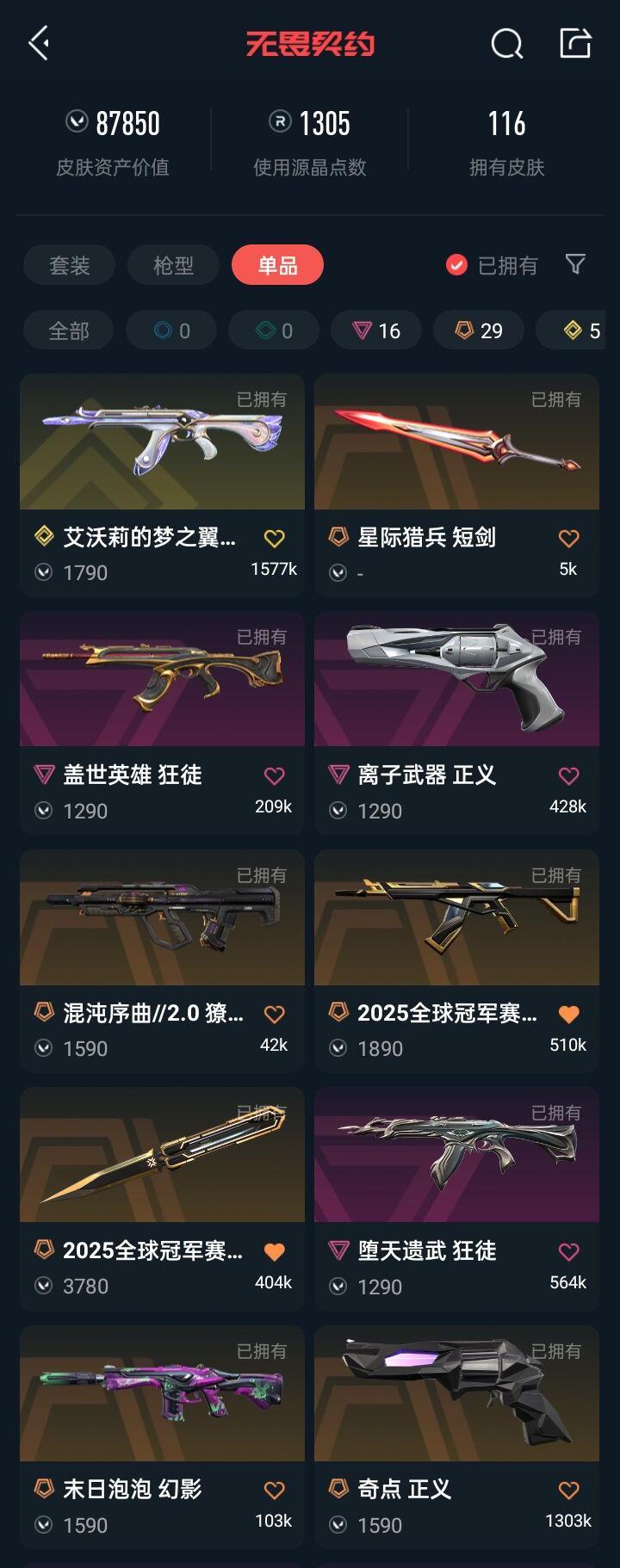Favorite 盖世英雄 狂徒 with the heart

point(274,774)
